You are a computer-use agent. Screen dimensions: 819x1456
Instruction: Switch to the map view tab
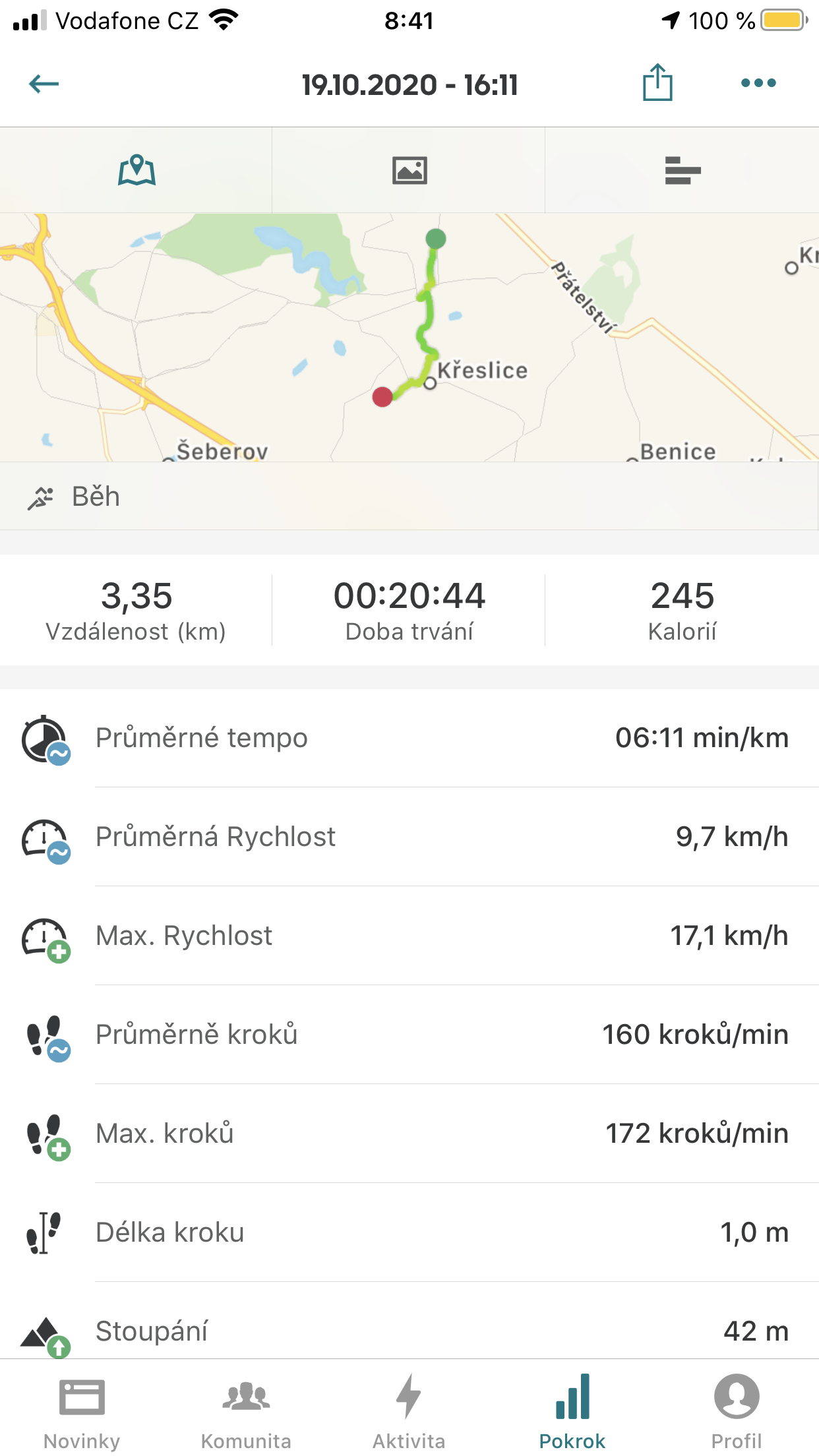pyautogui.click(x=136, y=170)
